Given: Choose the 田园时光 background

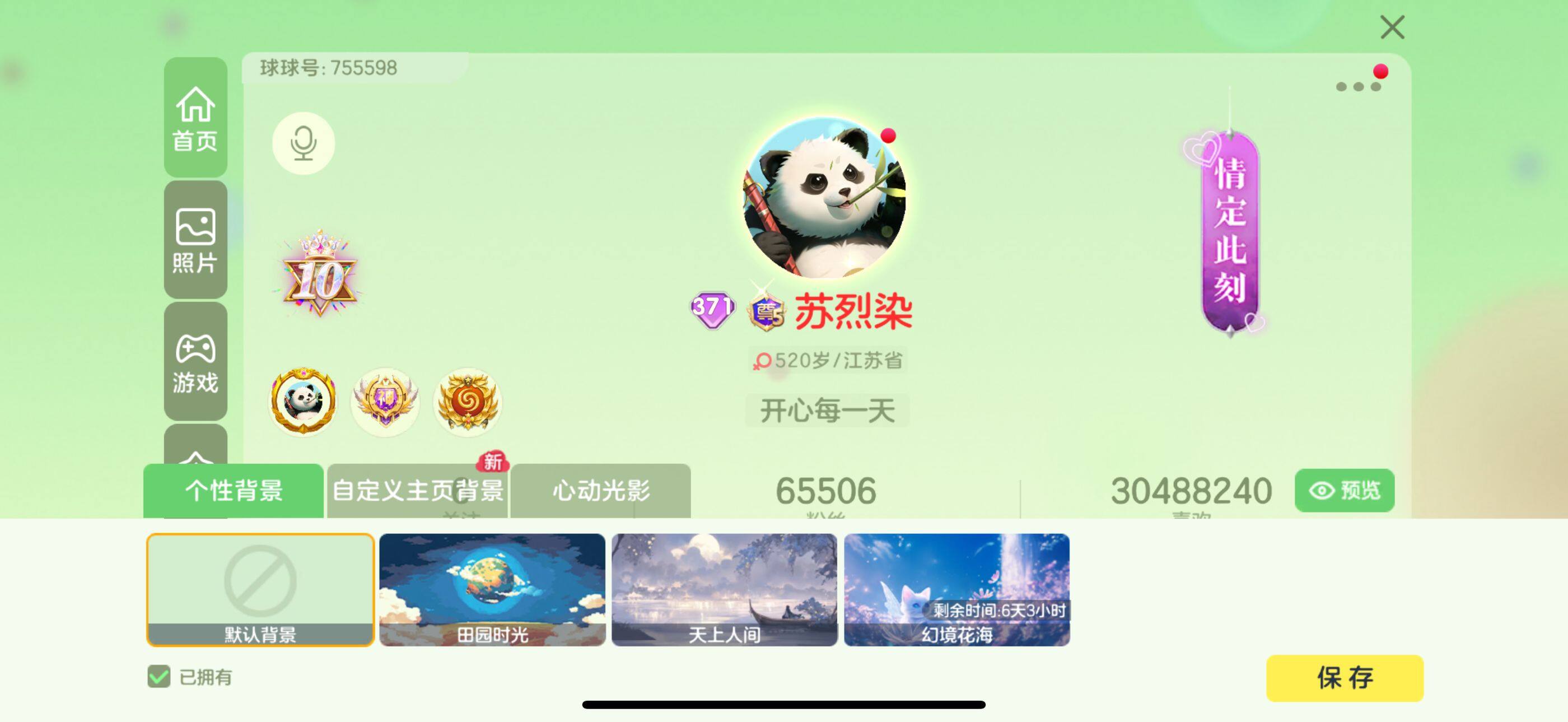Looking at the screenshot, I should [492, 589].
